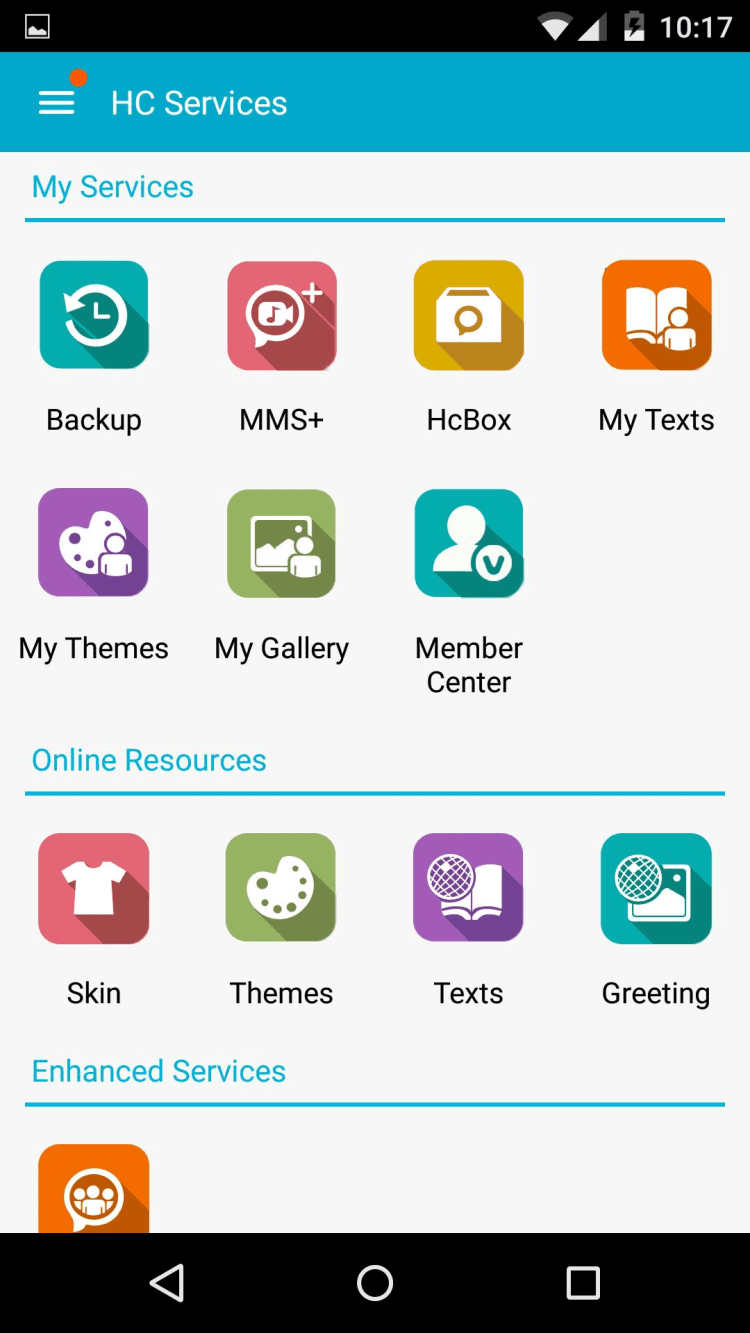The width and height of the screenshot is (750, 1333).
Task: Go back using system back button
Action: (167, 1283)
